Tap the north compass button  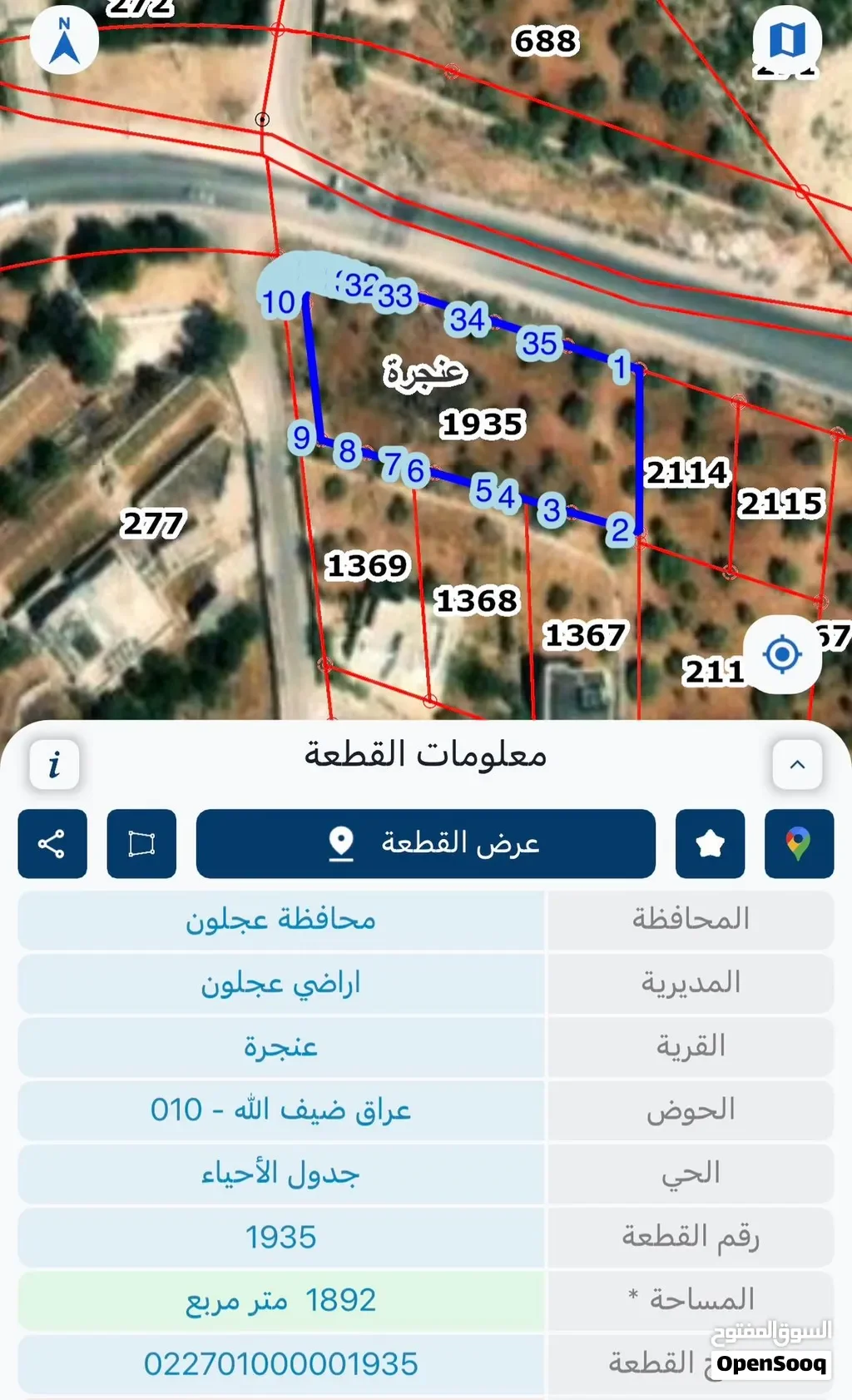point(64,40)
